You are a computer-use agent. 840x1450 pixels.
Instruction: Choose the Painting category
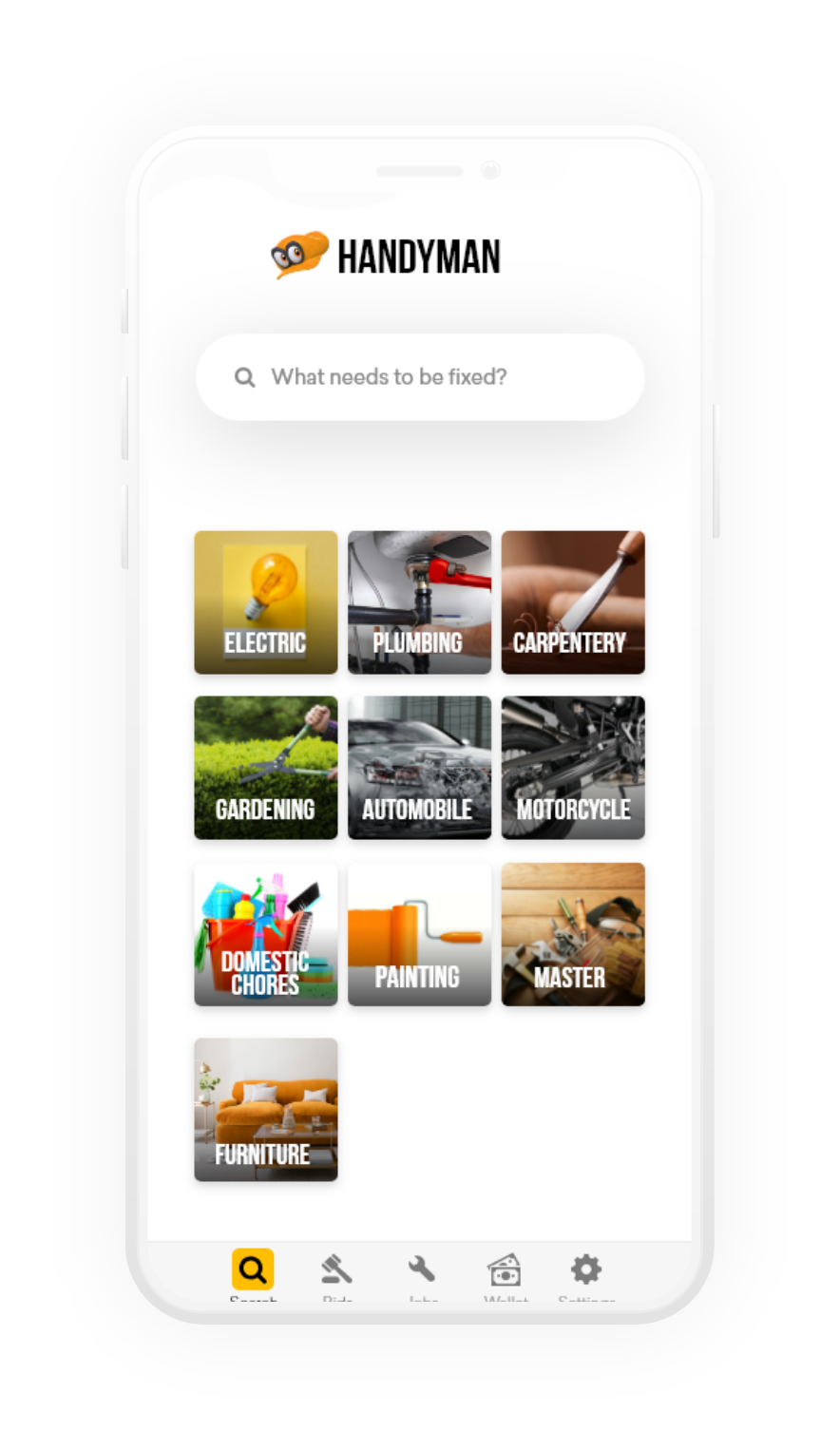419,934
